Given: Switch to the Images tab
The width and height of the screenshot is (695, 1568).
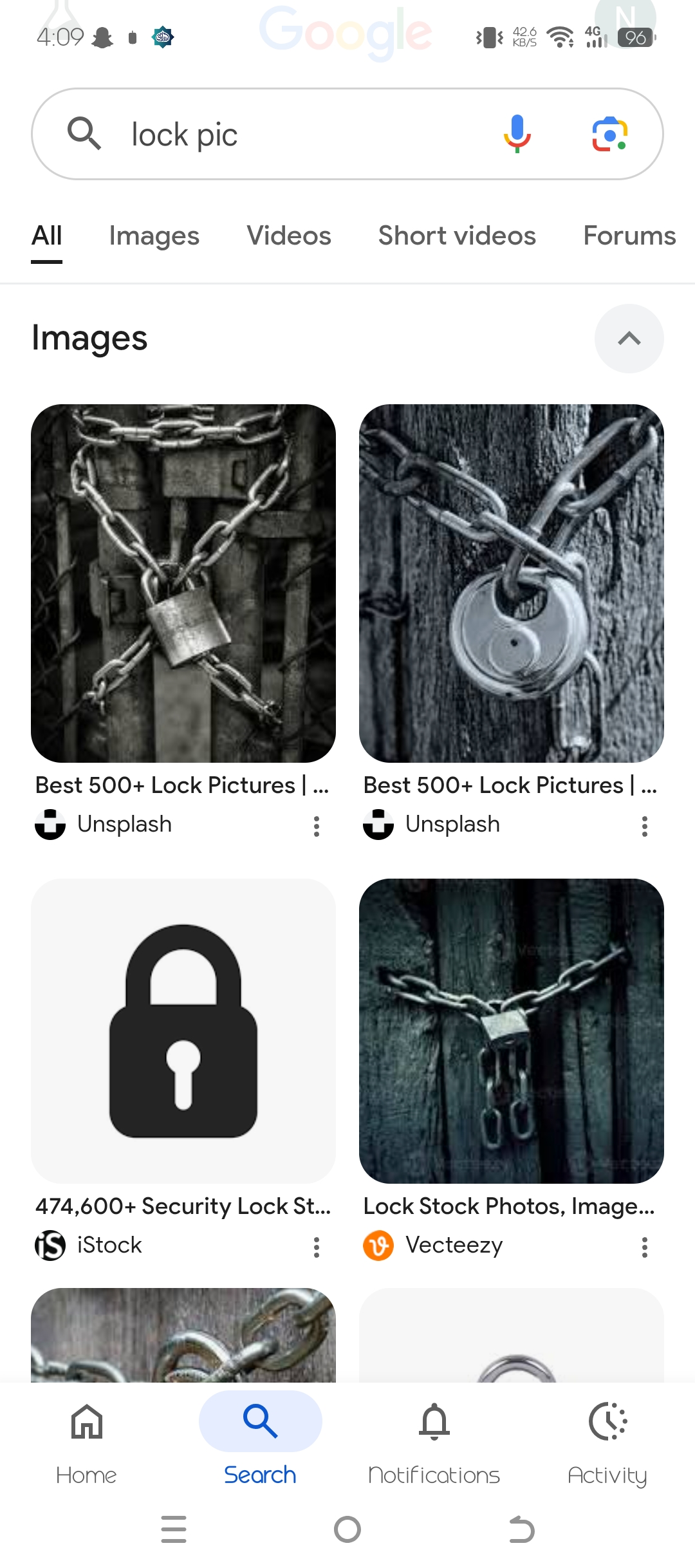Looking at the screenshot, I should coord(154,236).
